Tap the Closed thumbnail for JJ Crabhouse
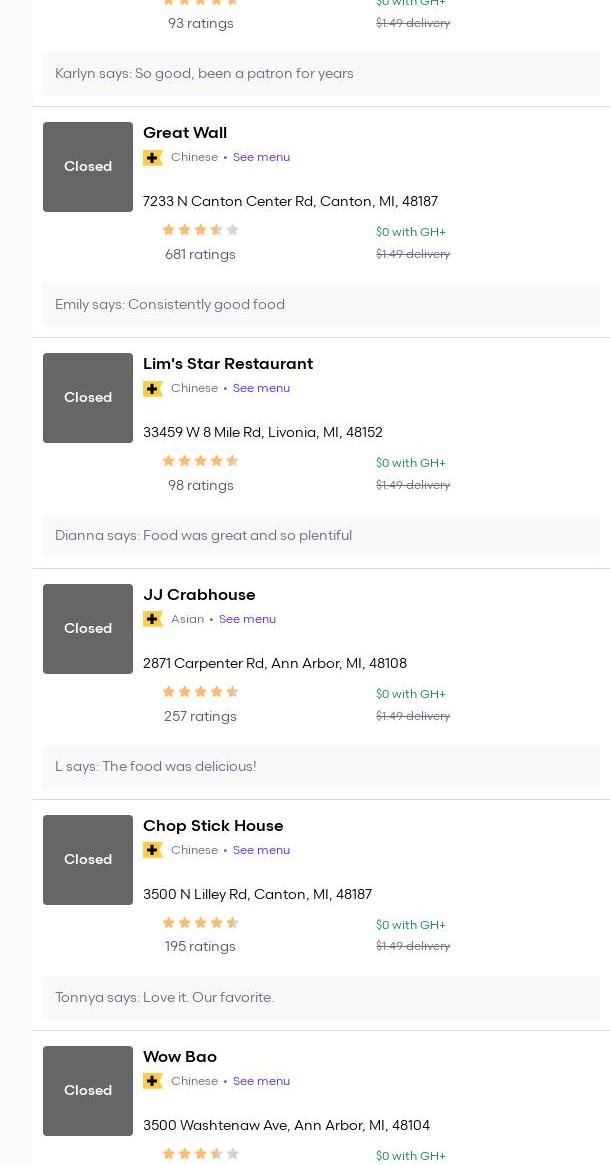This screenshot has height=1165, width=610. click(x=88, y=629)
